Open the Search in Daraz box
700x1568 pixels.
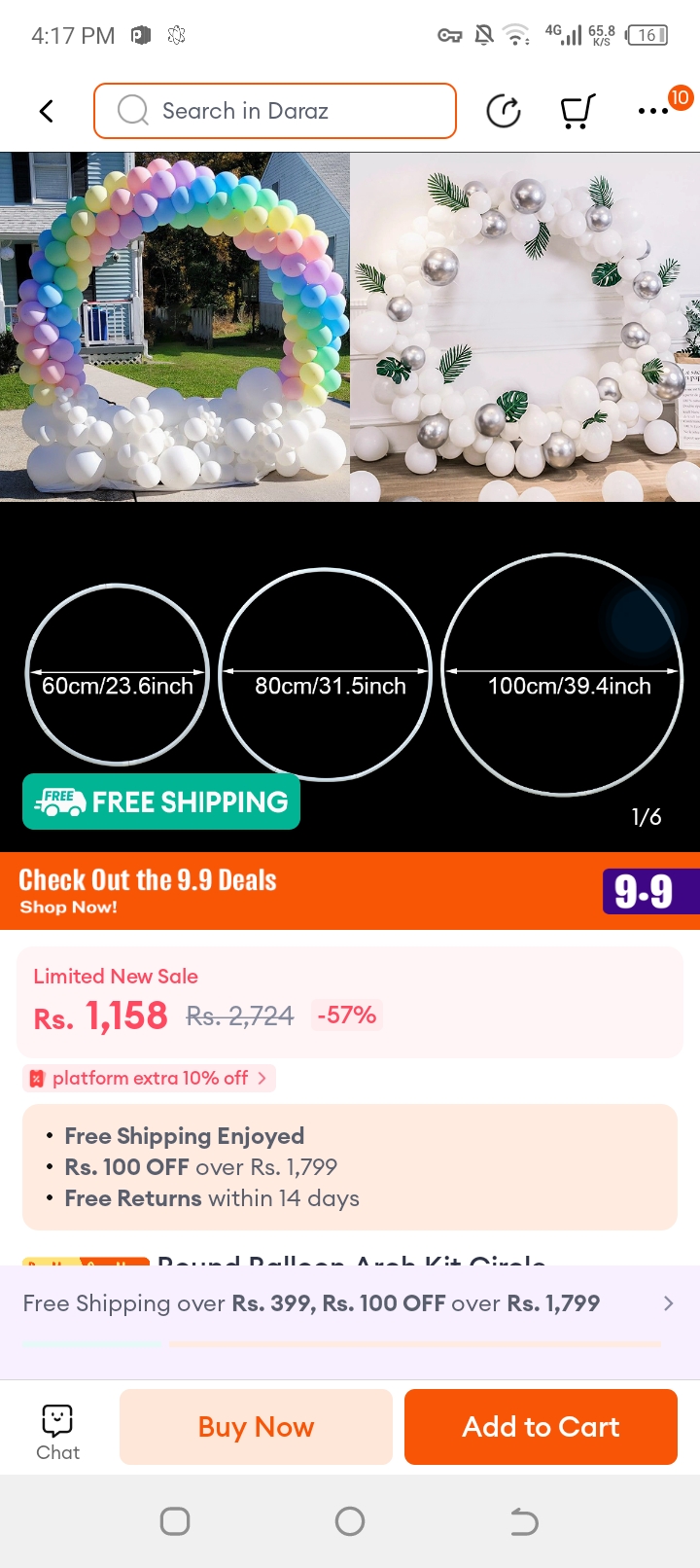tap(275, 111)
